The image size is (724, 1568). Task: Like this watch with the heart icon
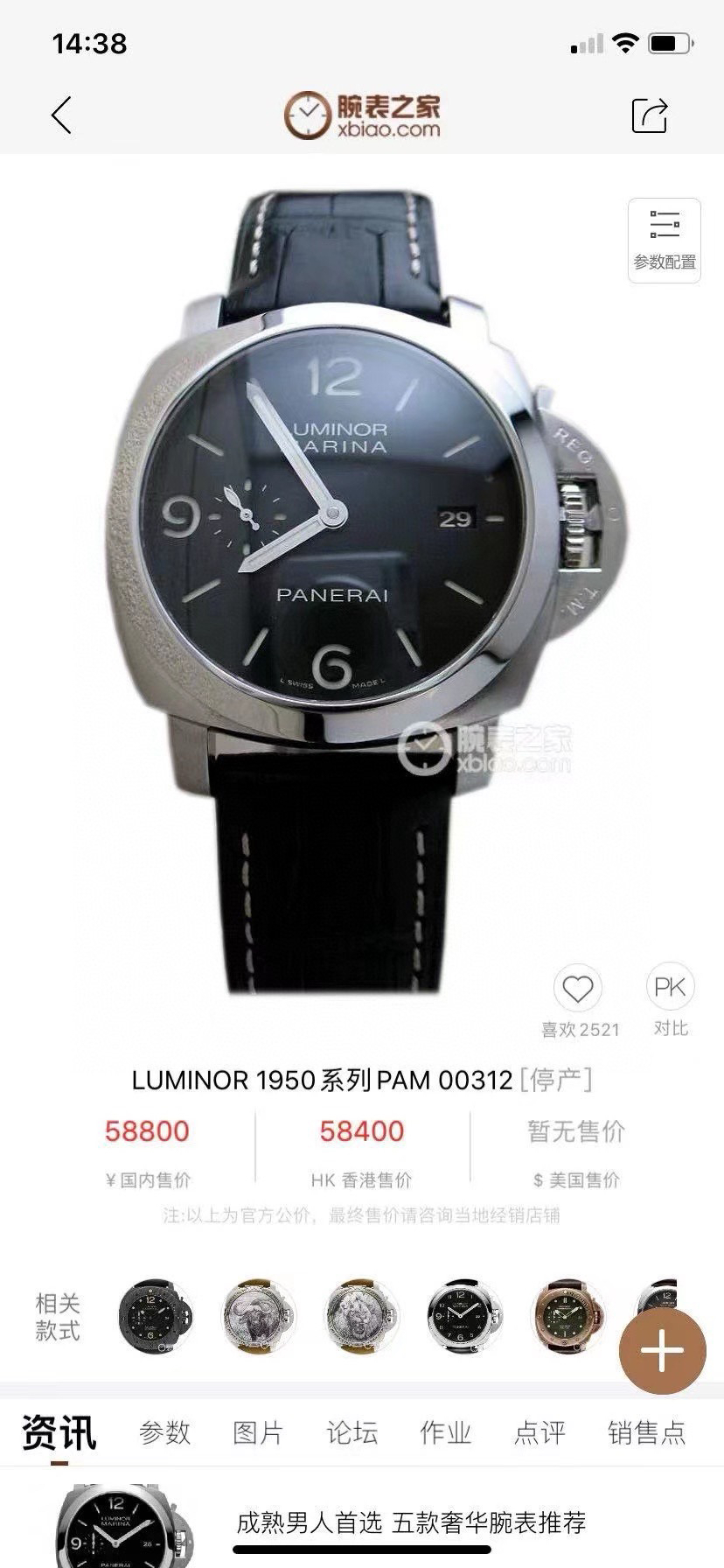[578, 990]
